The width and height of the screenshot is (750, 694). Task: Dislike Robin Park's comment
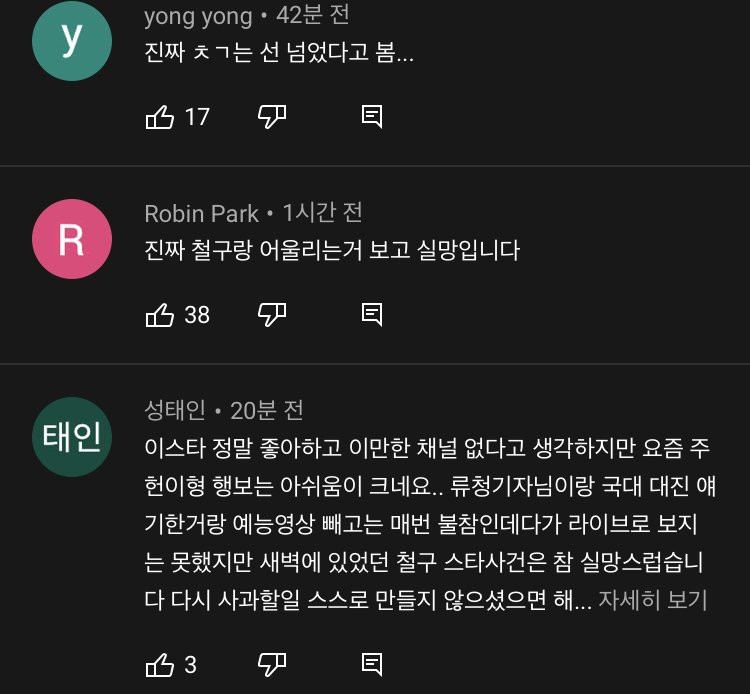point(272,315)
